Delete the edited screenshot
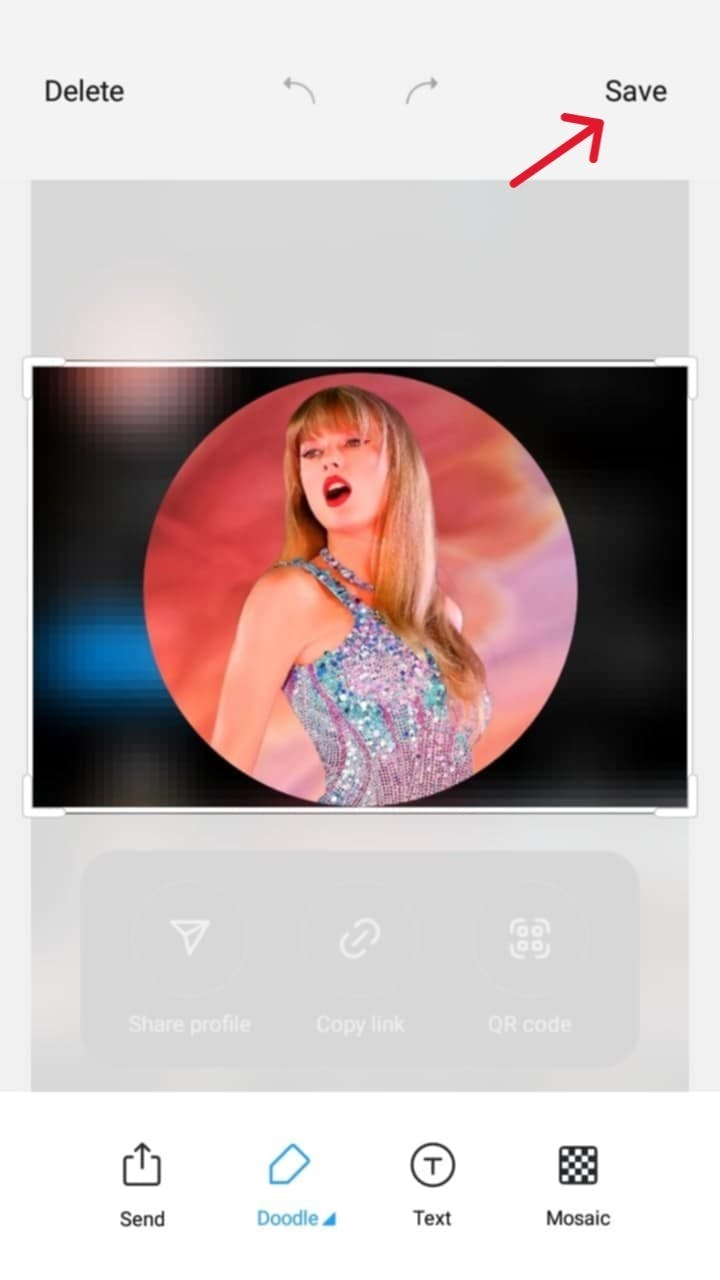 84,91
